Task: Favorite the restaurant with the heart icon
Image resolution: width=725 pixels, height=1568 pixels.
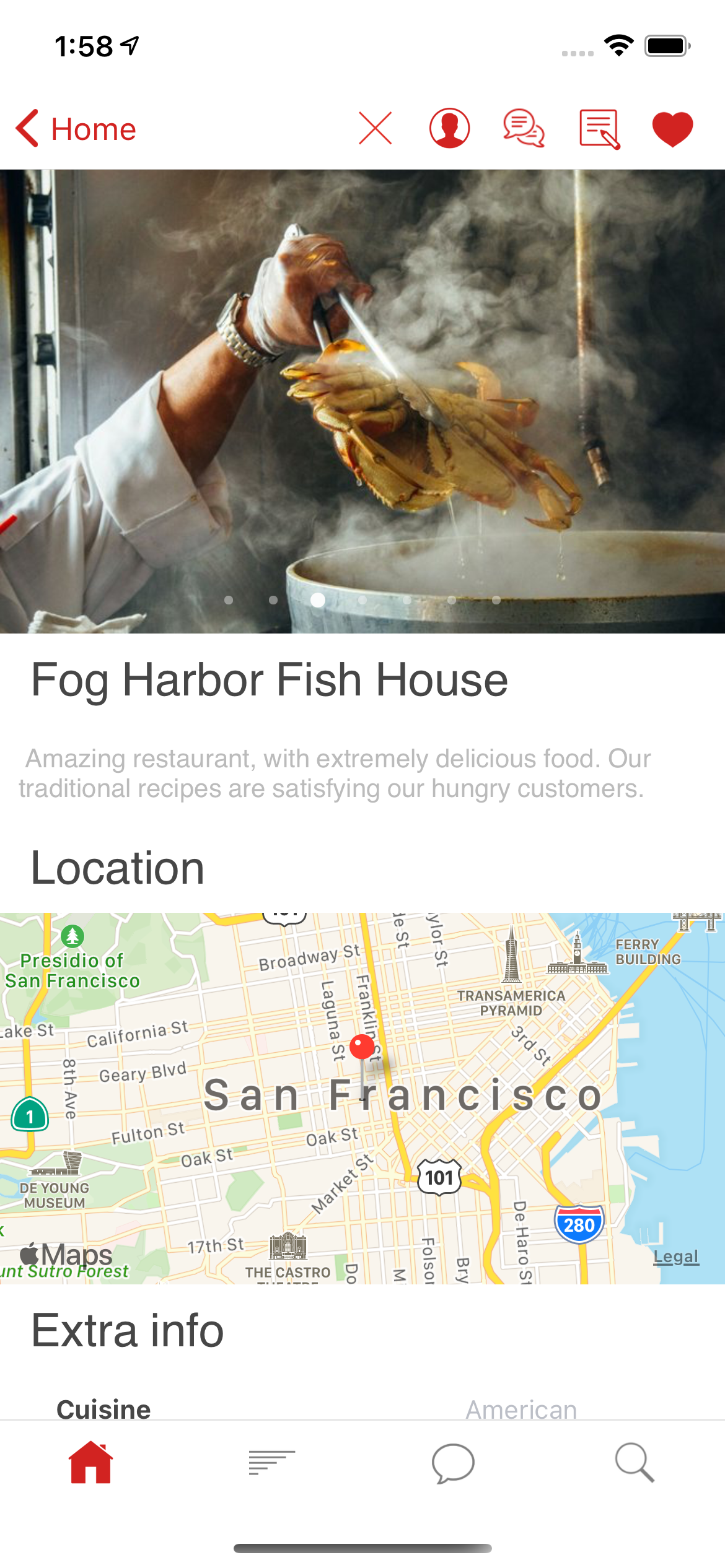Action: click(x=672, y=128)
